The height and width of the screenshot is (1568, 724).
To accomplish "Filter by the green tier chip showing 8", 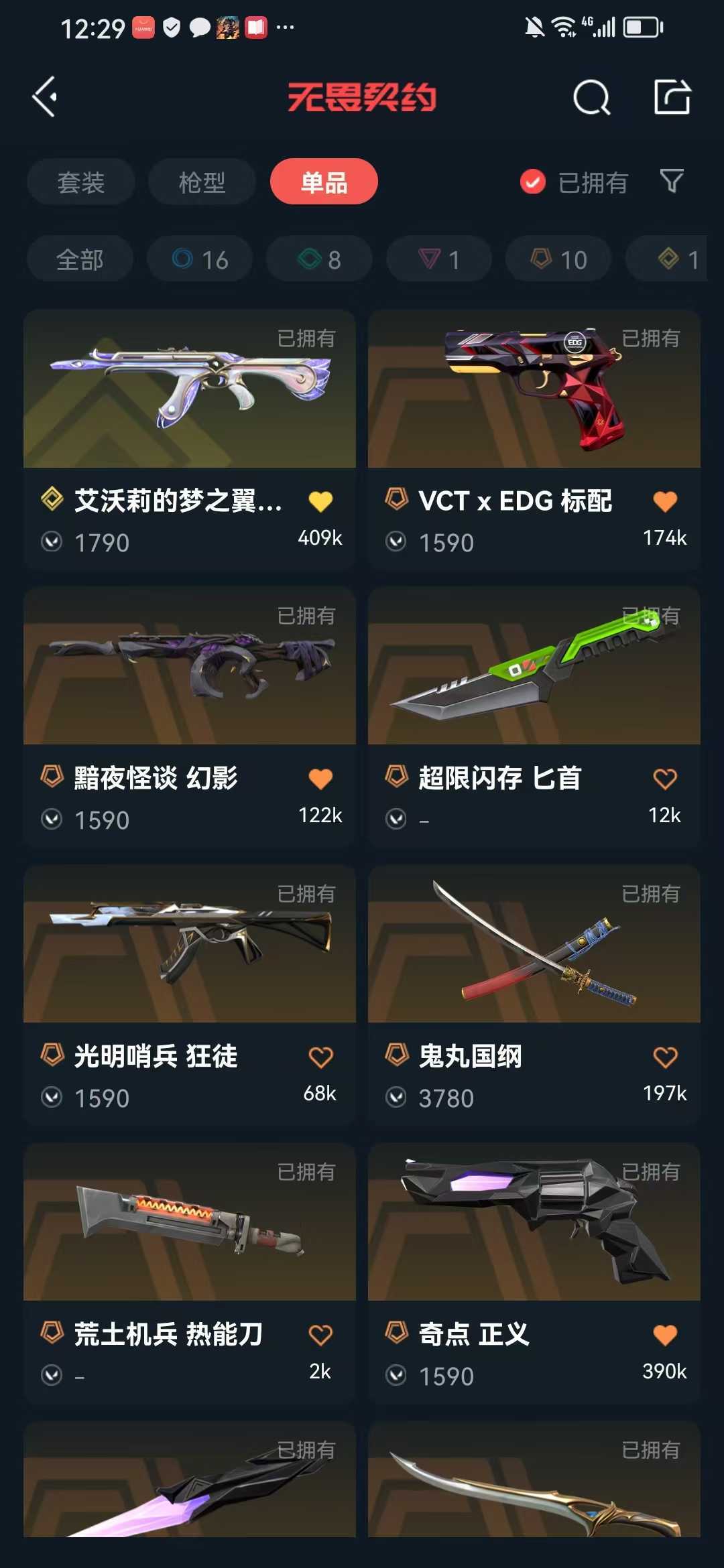I will 319,259.
